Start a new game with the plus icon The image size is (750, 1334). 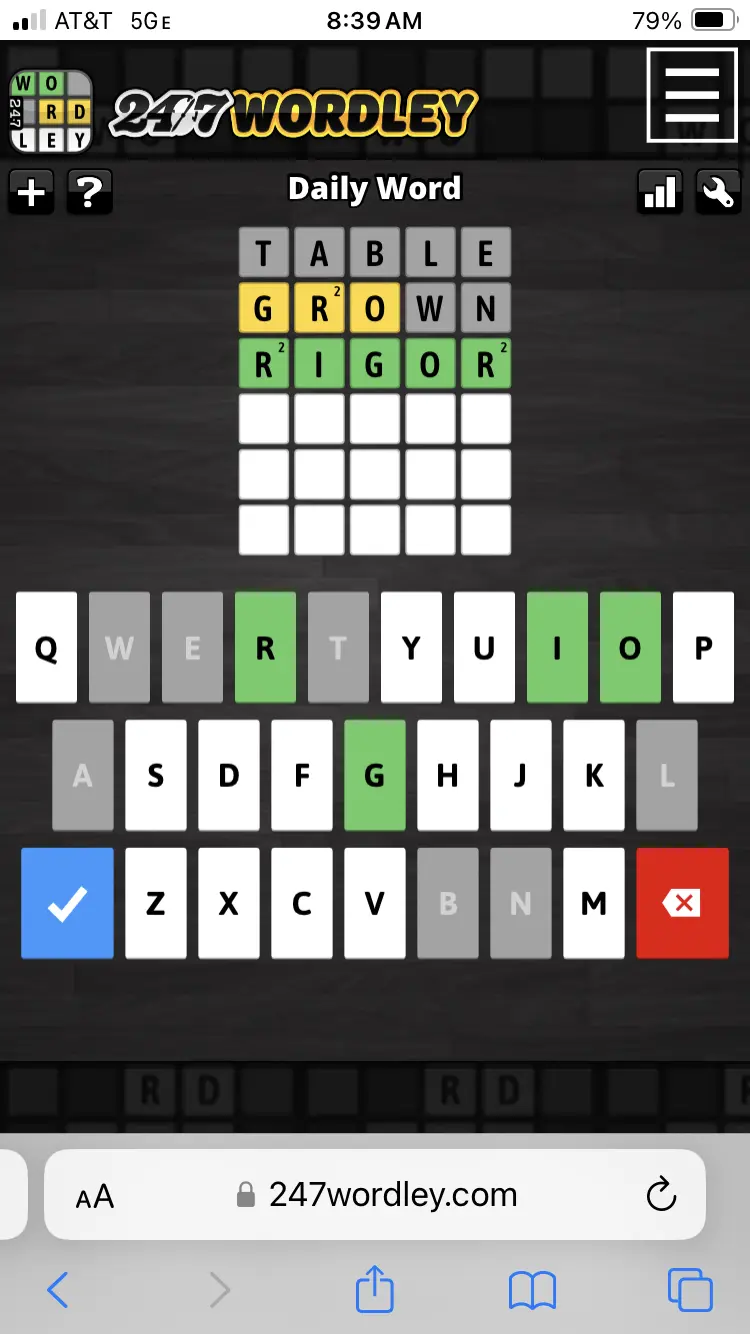click(x=31, y=191)
